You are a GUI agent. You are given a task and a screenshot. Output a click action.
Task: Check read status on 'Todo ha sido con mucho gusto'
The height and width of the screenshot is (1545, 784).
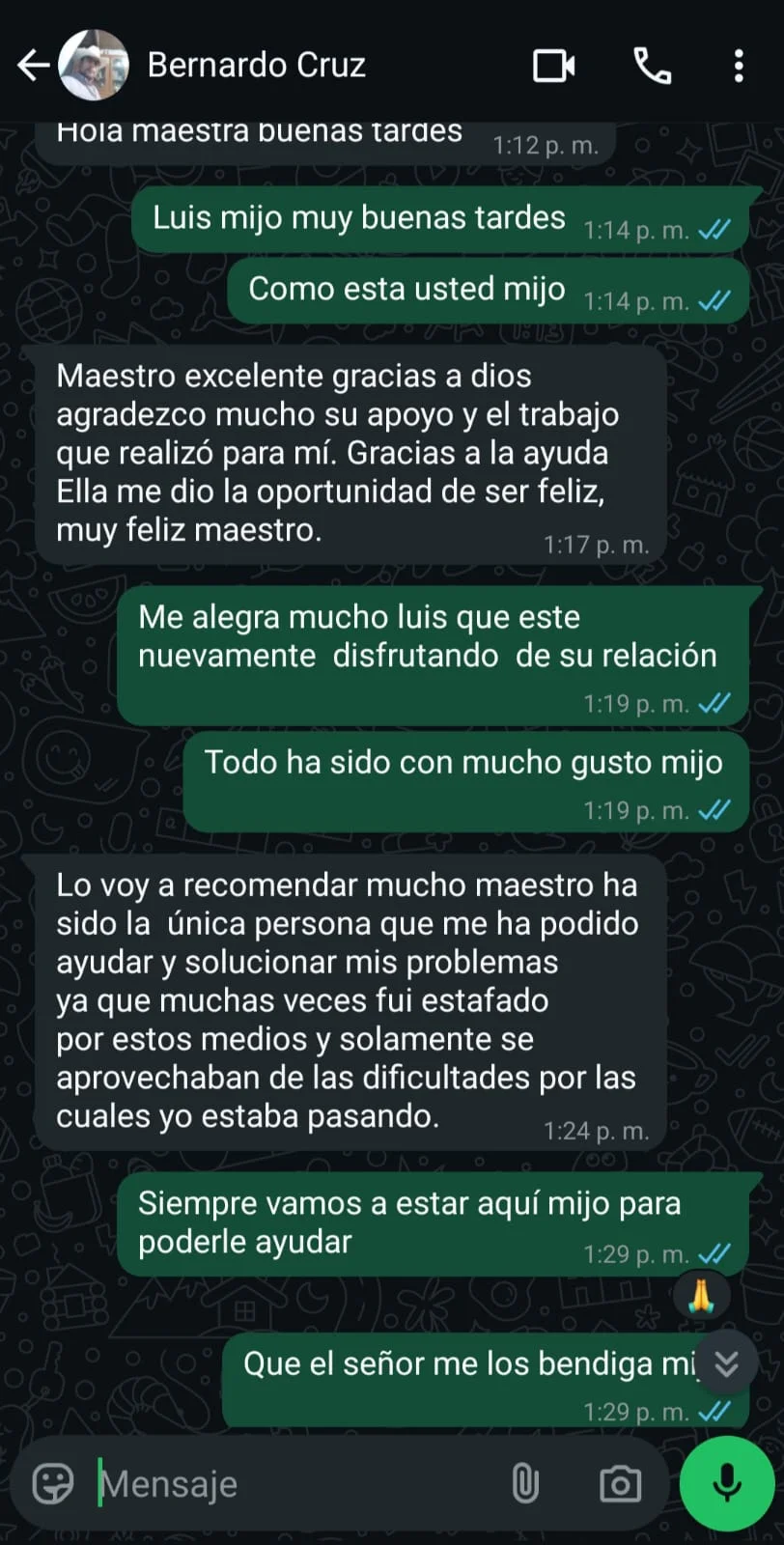click(714, 811)
